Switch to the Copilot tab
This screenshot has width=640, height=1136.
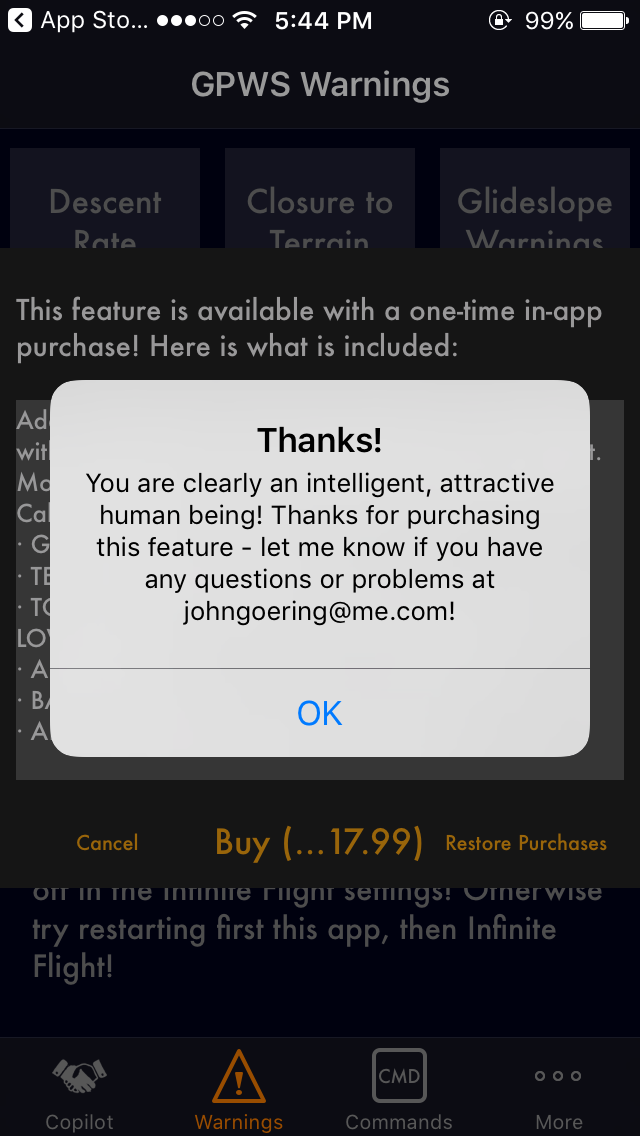click(79, 1092)
